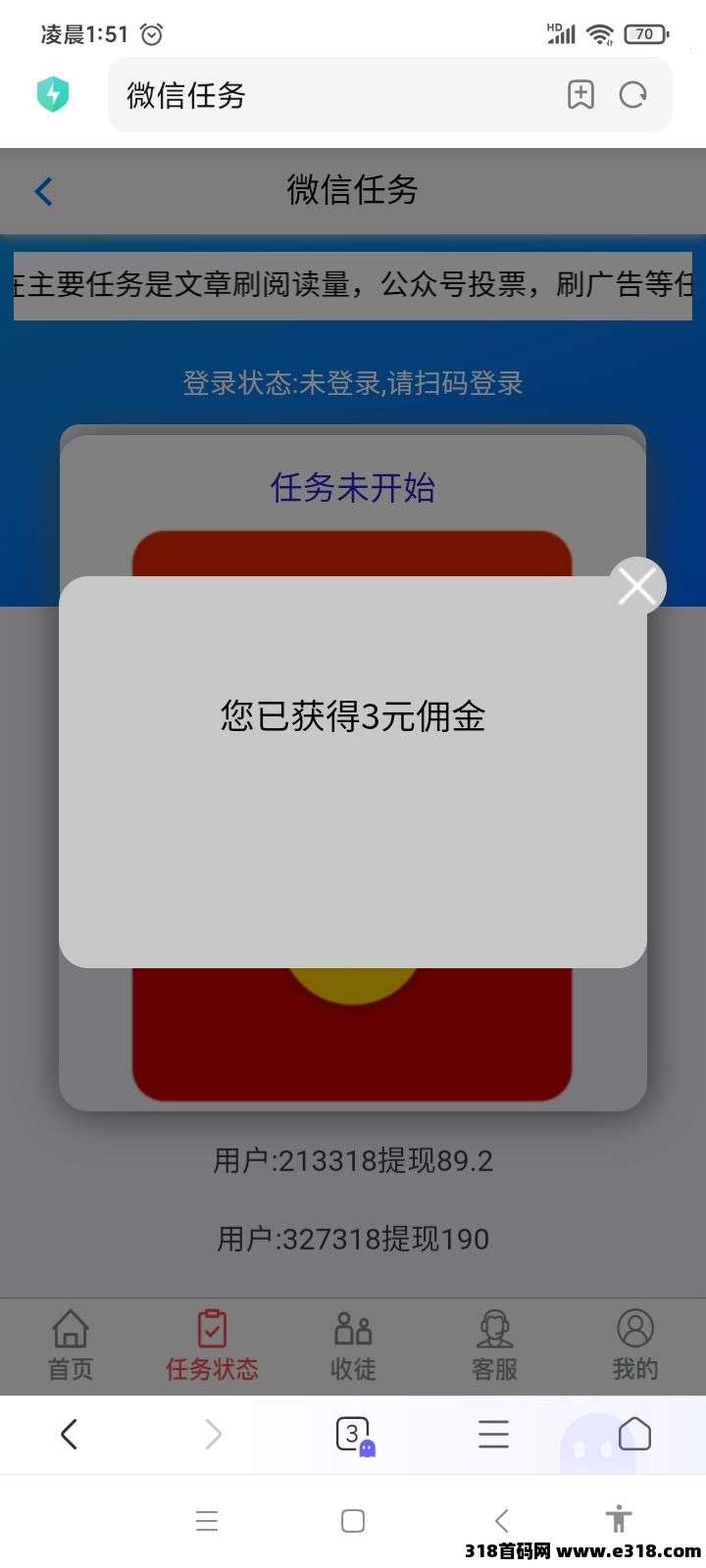Close the 3元佣金 popup dialog
This screenshot has height=1568, width=706.
[x=637, y=586]
